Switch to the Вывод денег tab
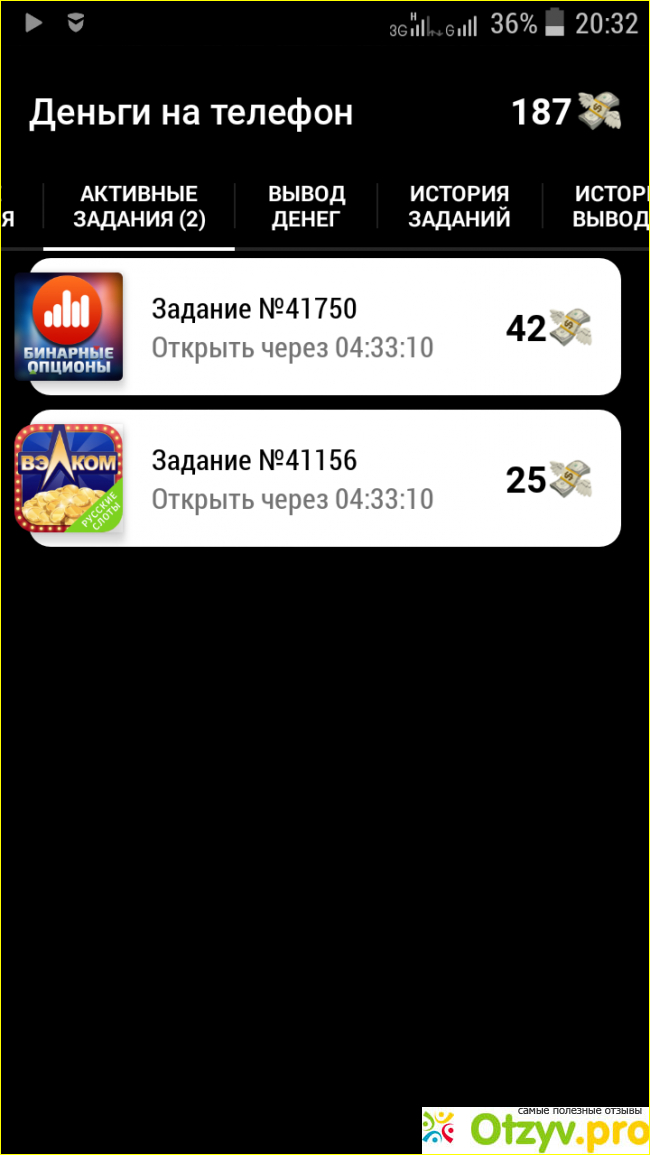 (x=306, y=207)
